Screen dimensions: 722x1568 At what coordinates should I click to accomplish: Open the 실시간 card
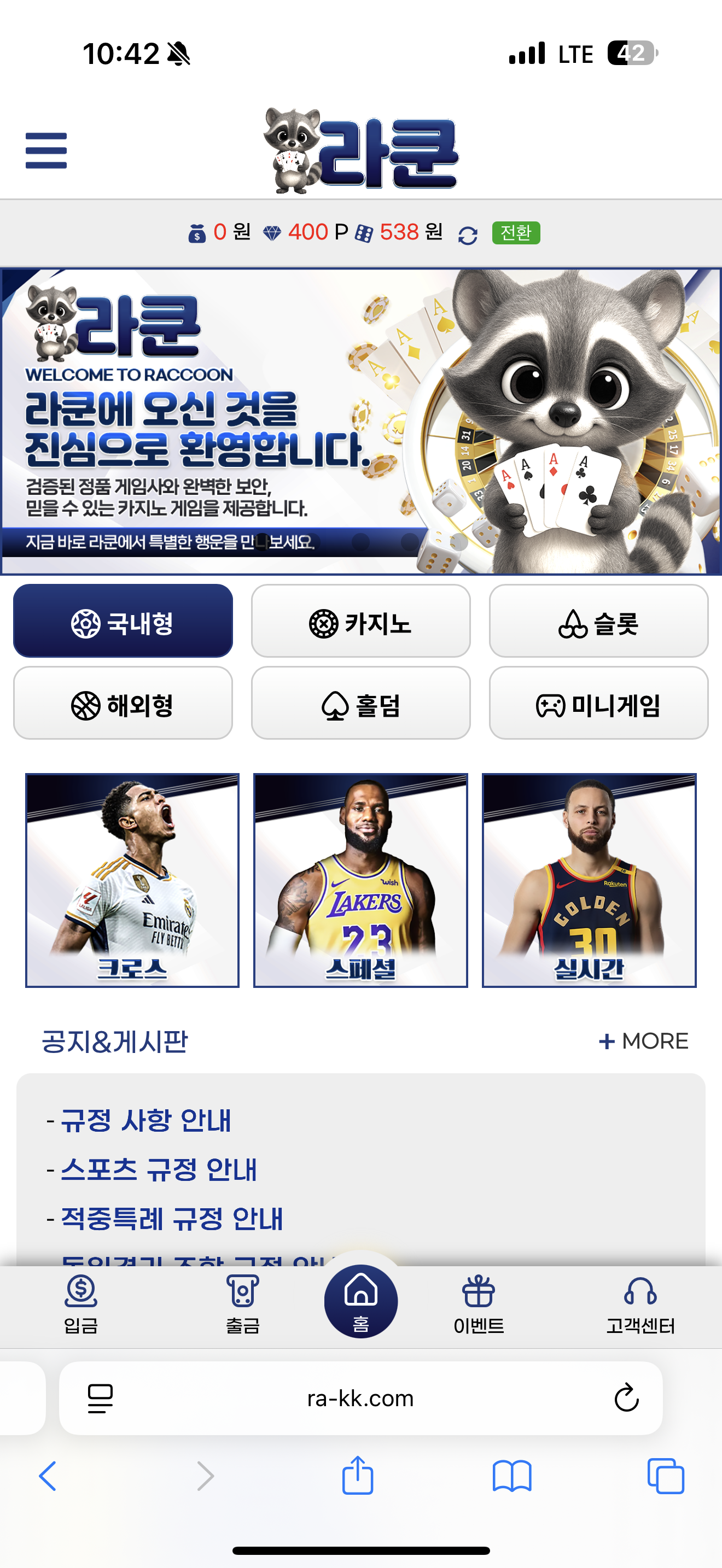(x=589, y=880)
